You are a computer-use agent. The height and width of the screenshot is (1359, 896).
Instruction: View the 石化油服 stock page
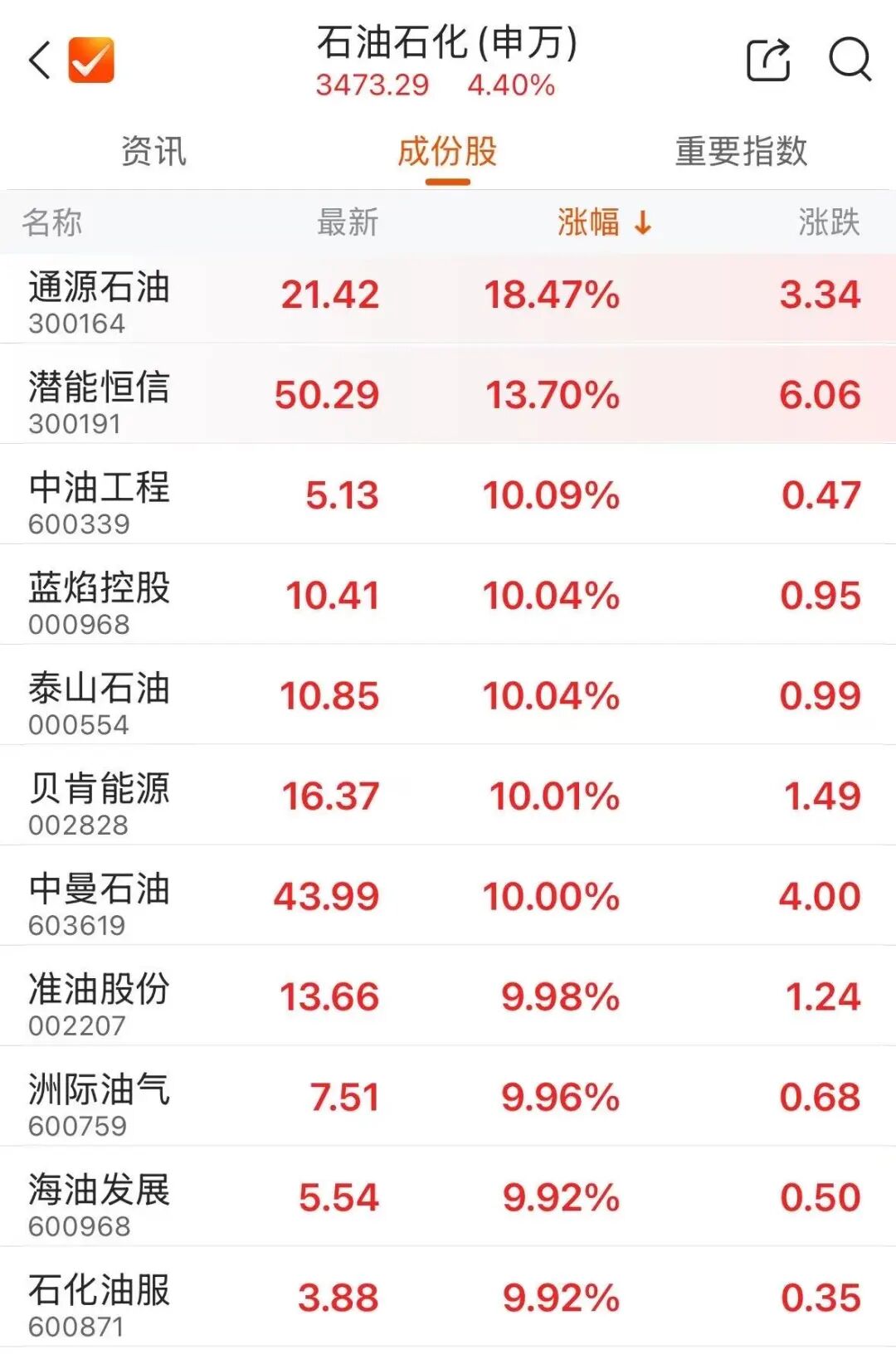[100, 1303]
